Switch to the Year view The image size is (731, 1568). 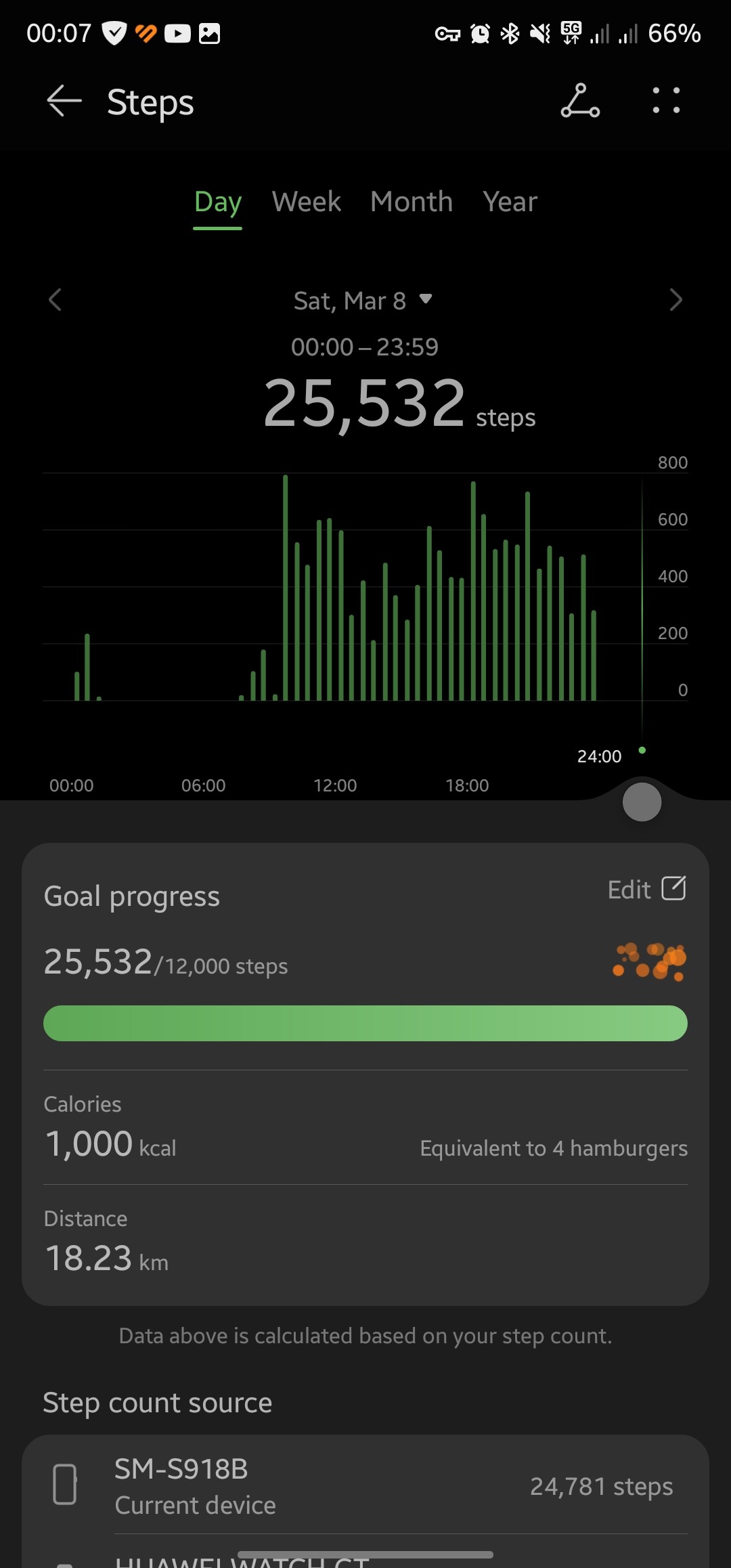[510, 202]
